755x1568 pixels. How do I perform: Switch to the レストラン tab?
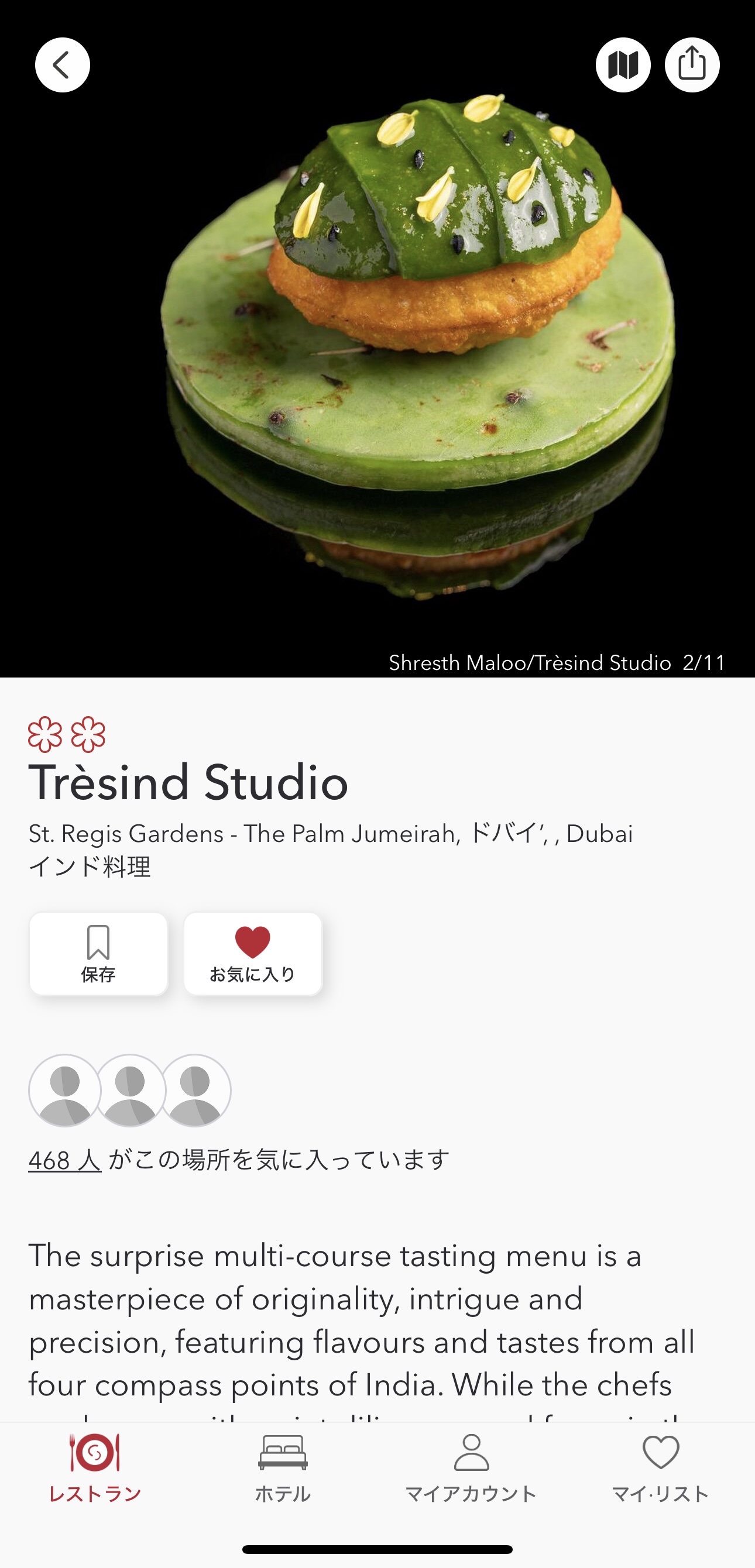94,1467
